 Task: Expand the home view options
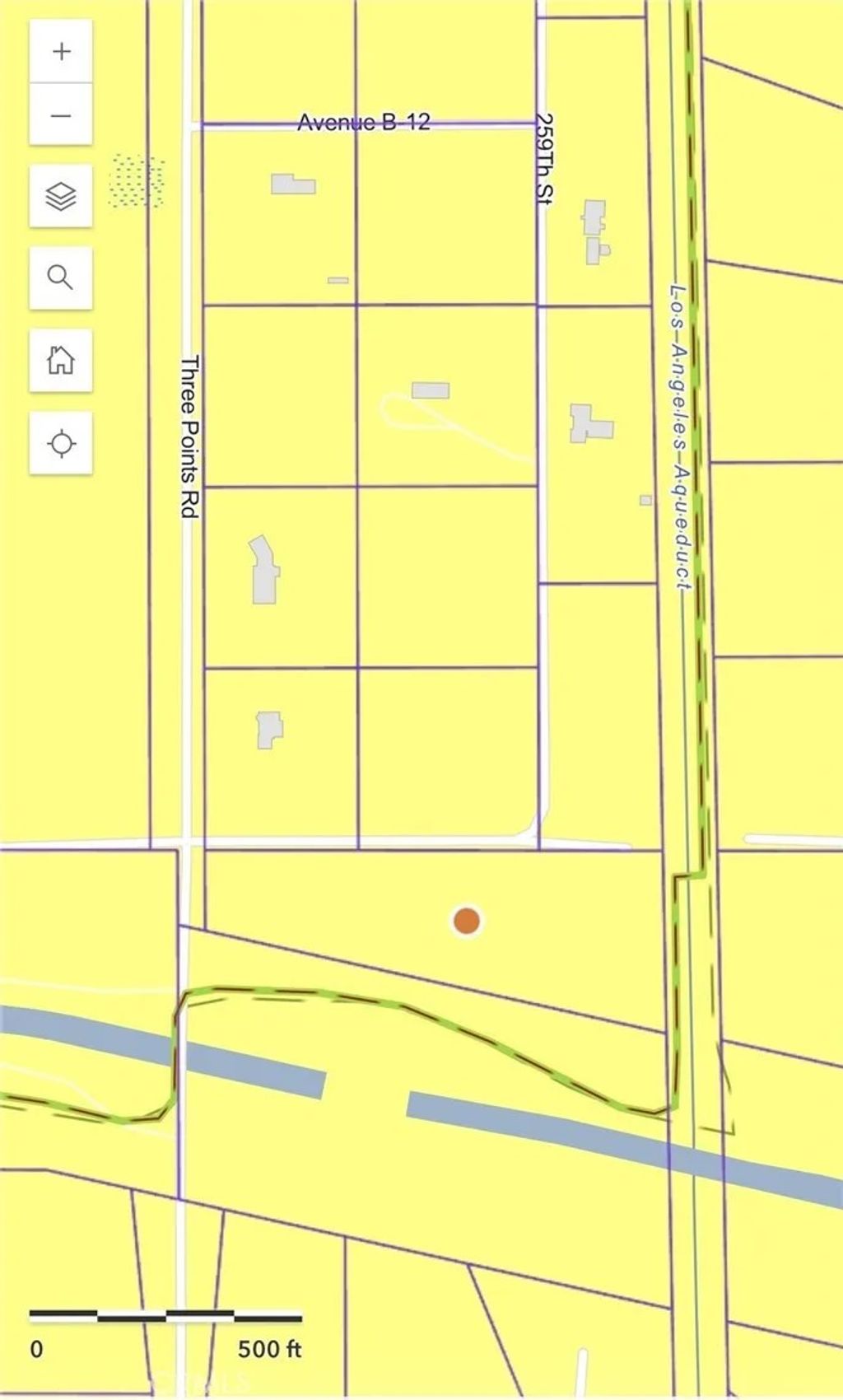(59, 362)
